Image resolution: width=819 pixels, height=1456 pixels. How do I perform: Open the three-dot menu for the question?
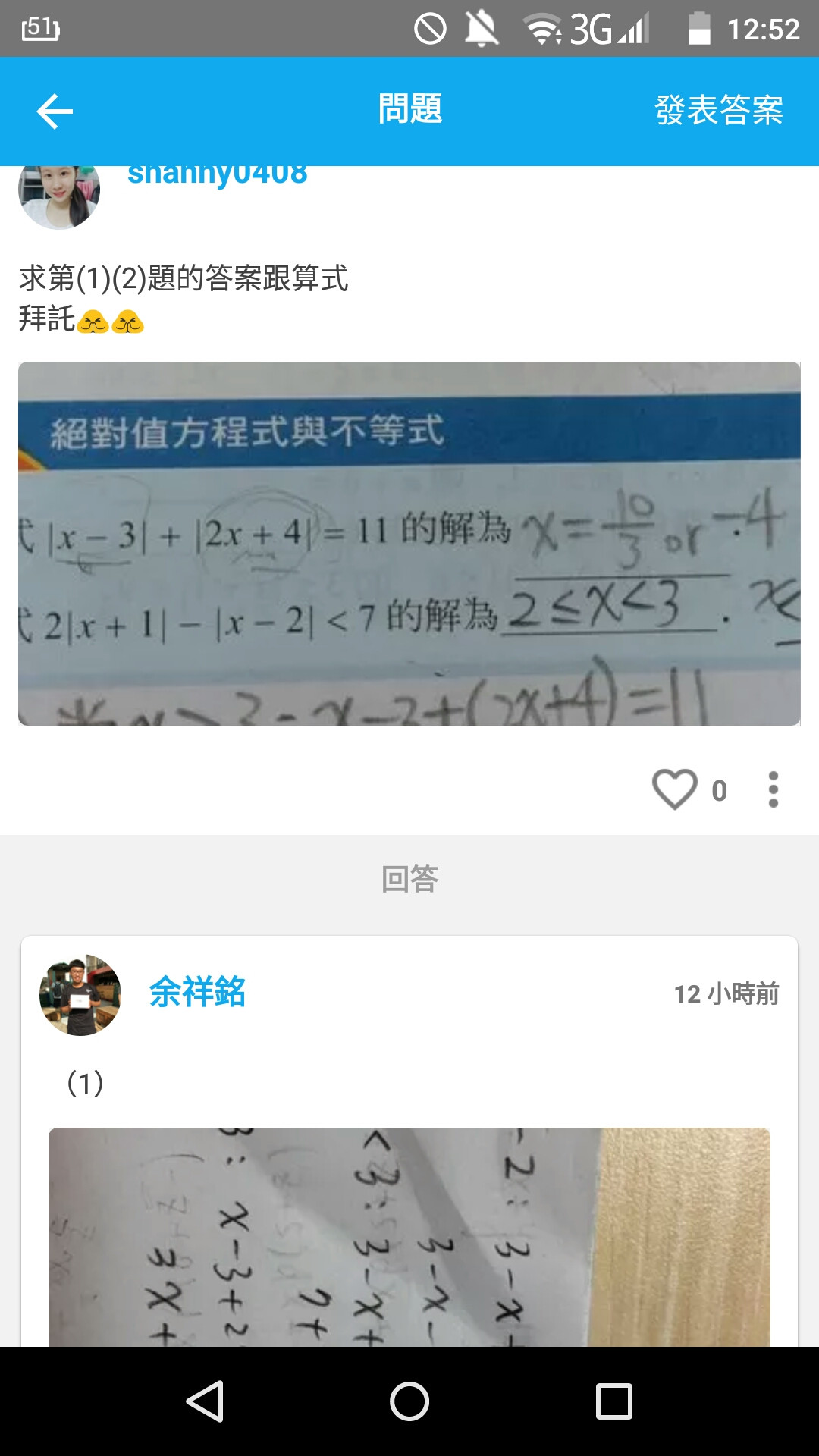click(773, 789)
